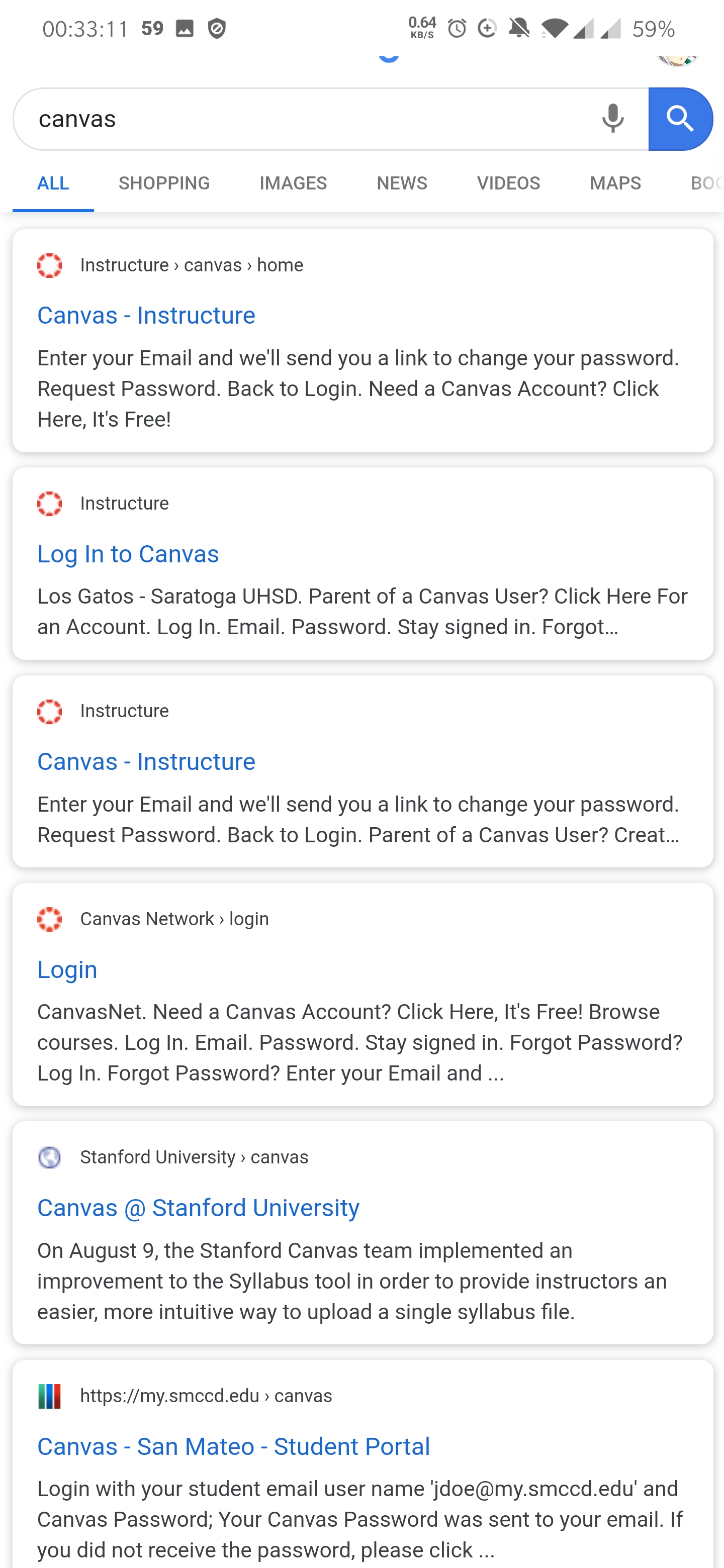
Task: Start voice search with microphone icon
Action: [612, 119]
